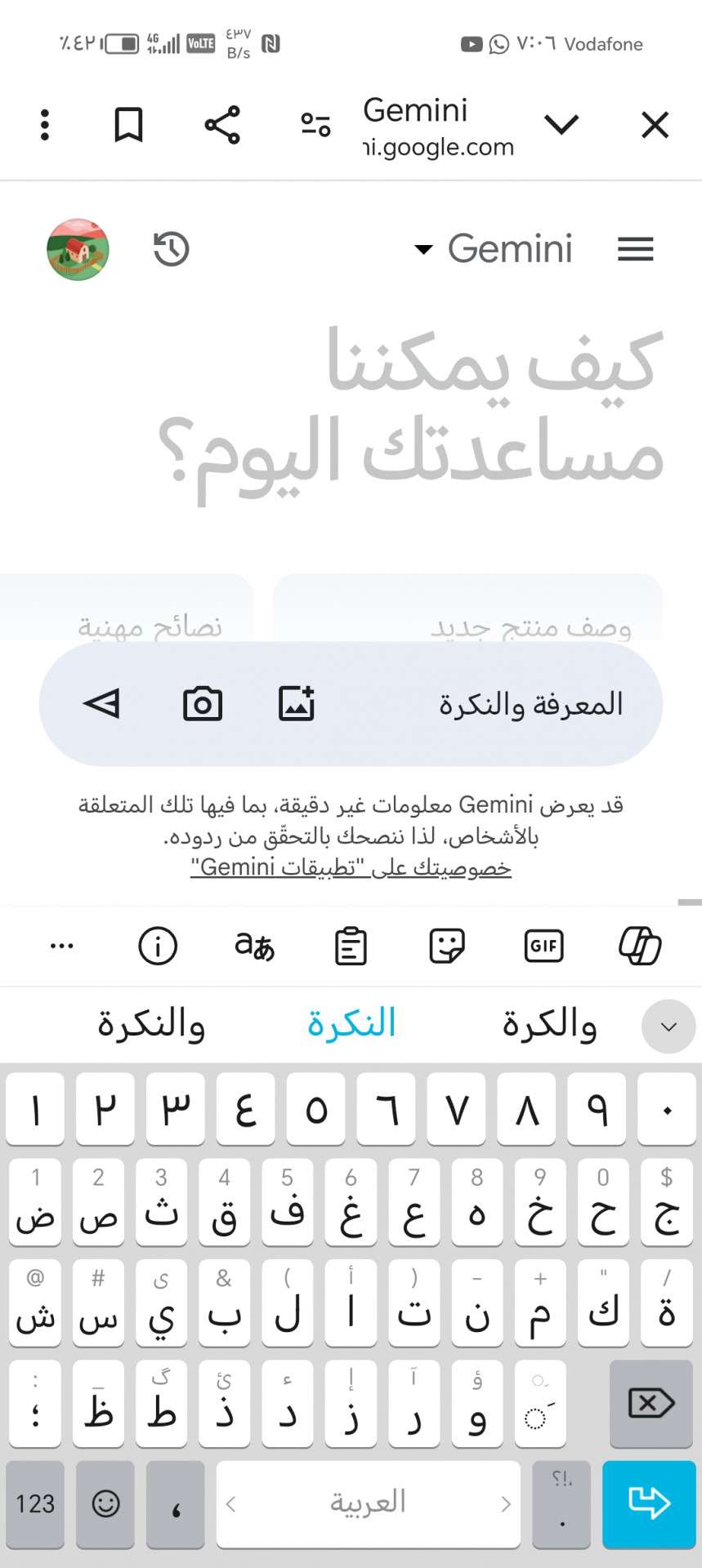This screenshot has height=1568, width=702.
Task: Close the browser tab with X
Action: [655, 125]
